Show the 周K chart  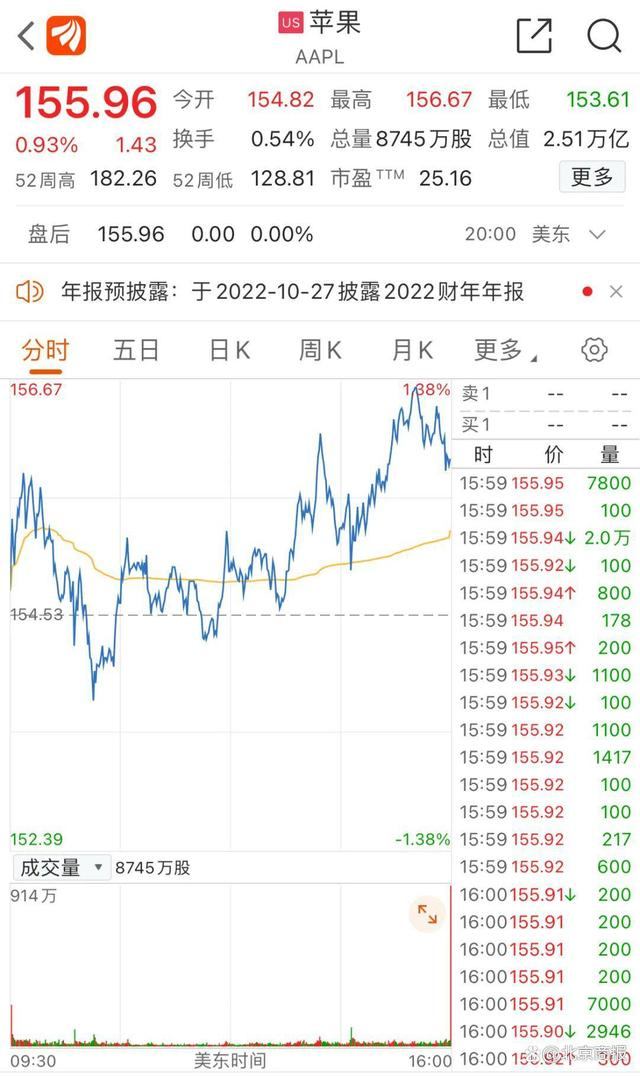coord(320,350)
